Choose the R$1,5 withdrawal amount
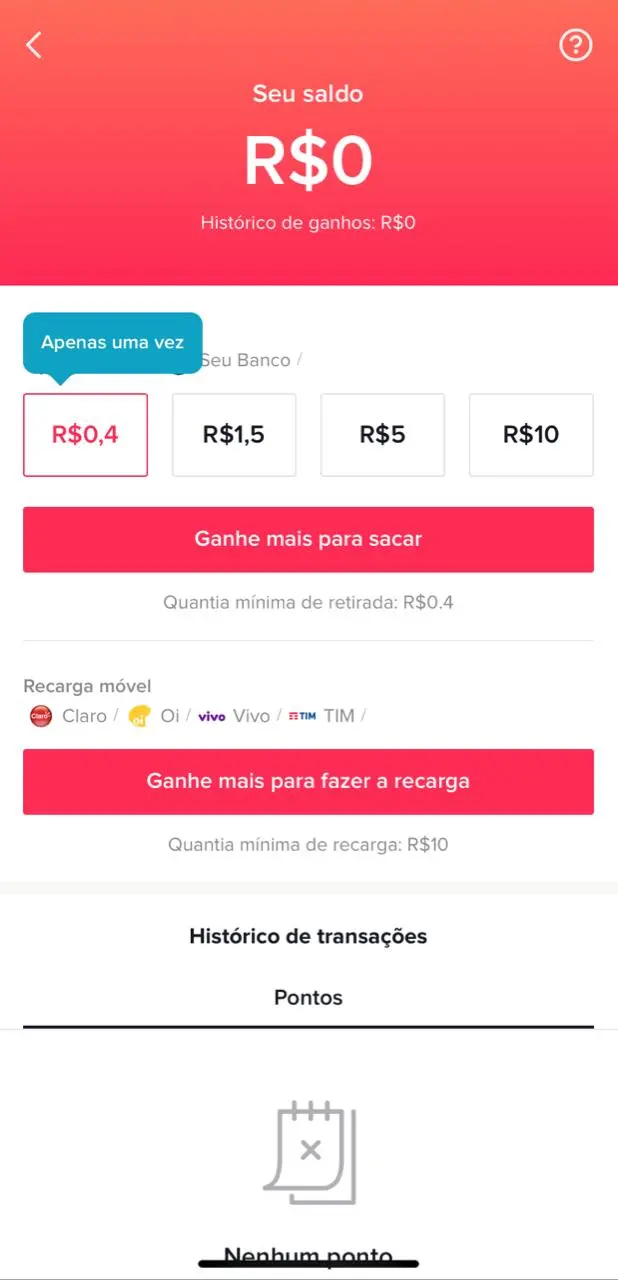The image size is (618, 1280). pyautogui.click(x=234, y=435)
